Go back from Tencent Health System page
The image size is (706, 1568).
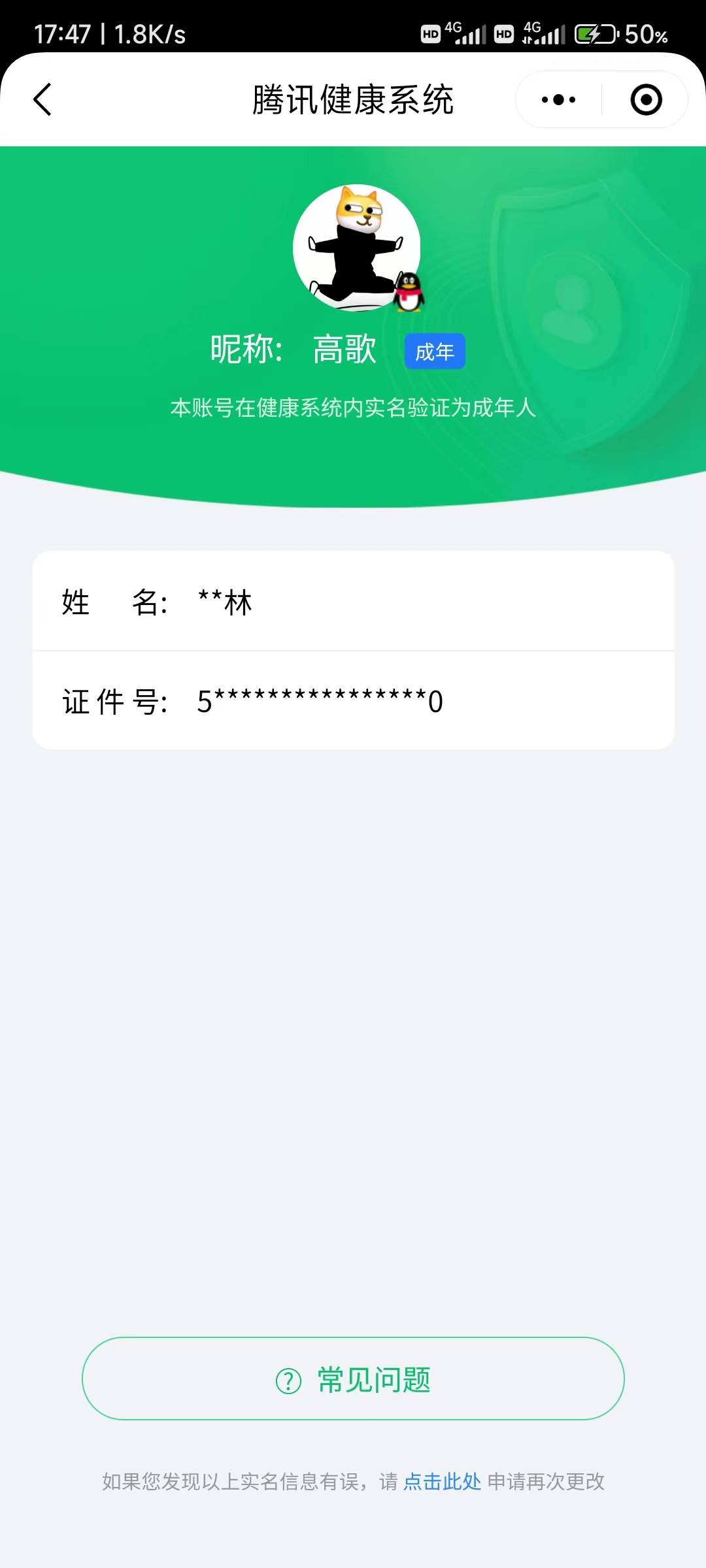point(42,99)
